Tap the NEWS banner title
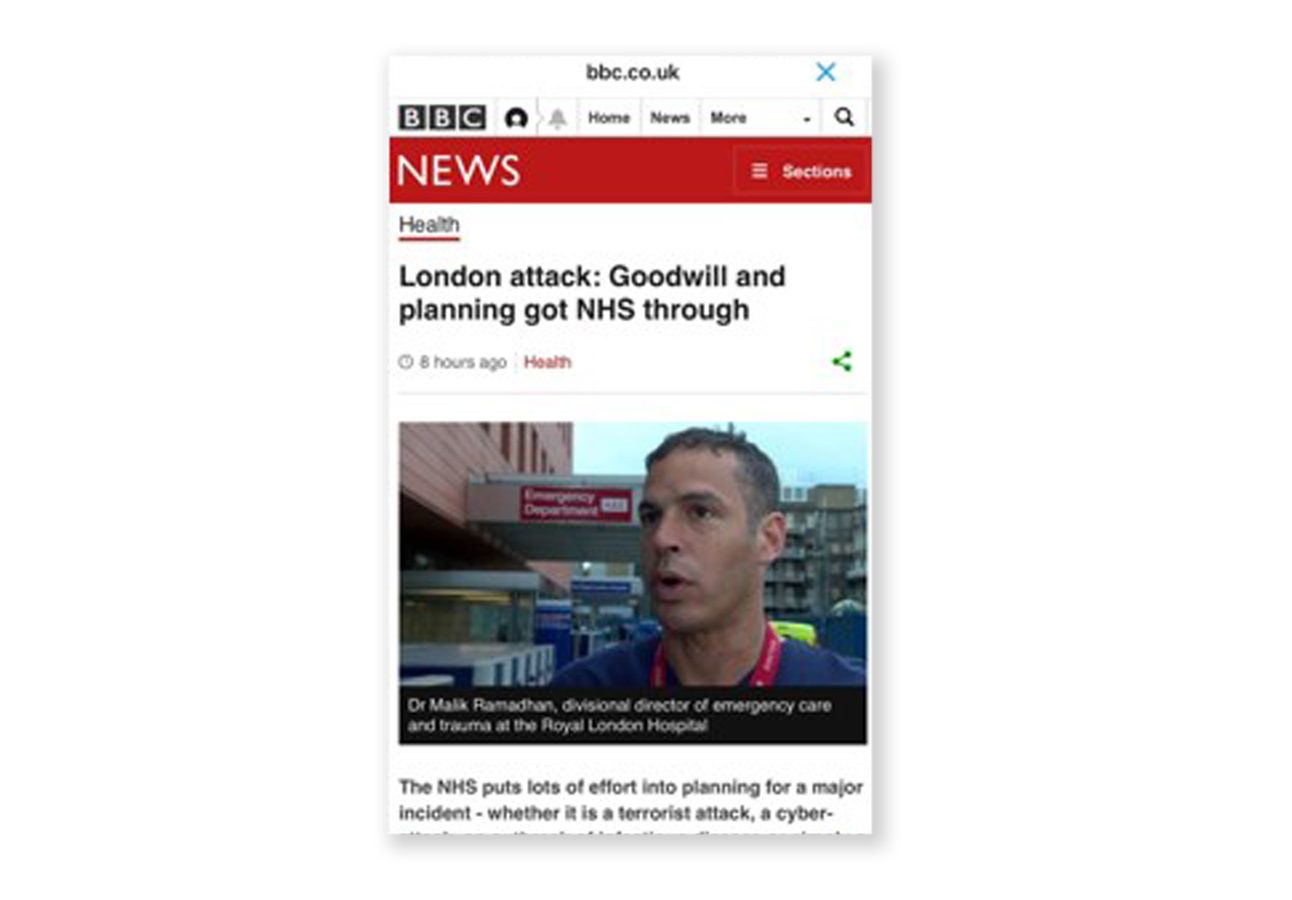This screenshot has width=1292, height=900. (458, 171)
